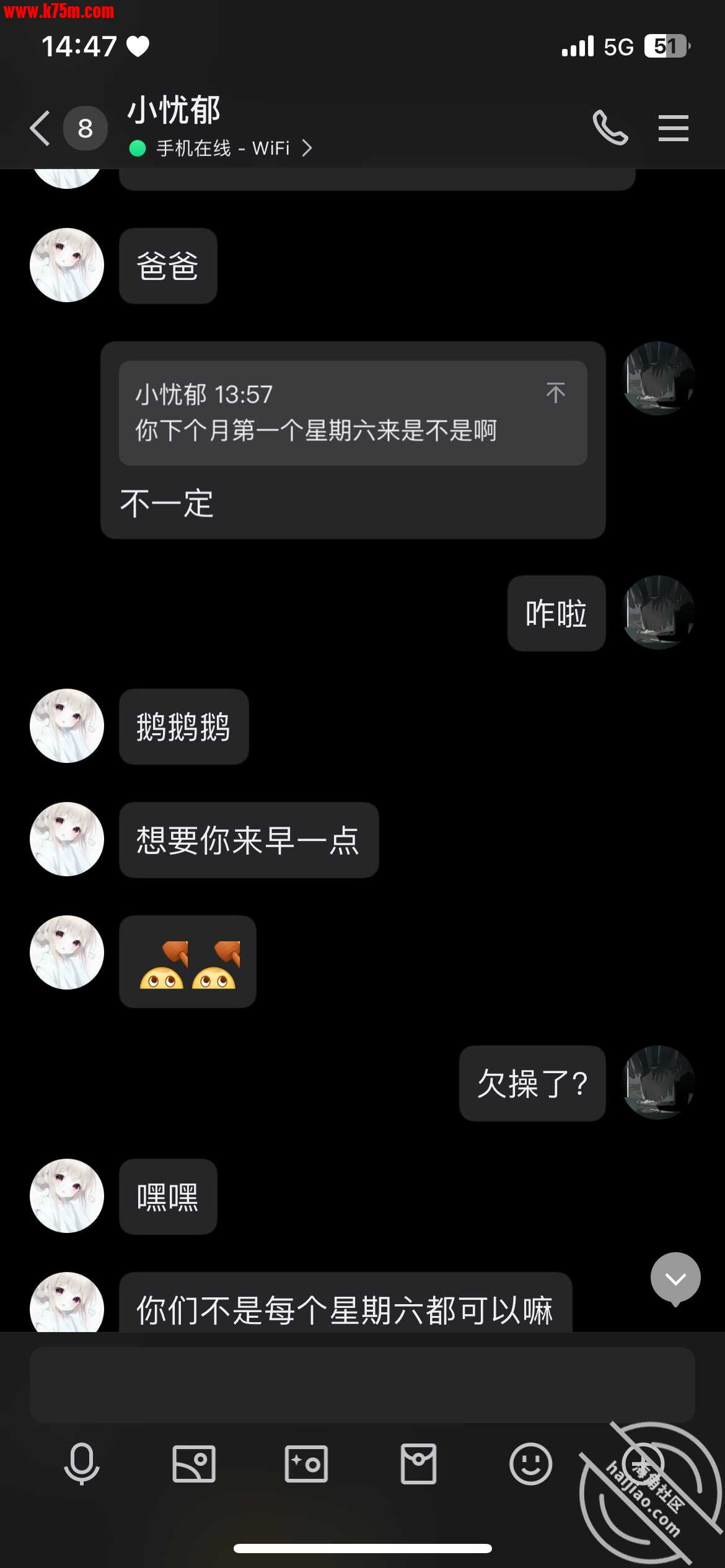725x1568 pixels.
Task: Open the photo gallery picker
Action: (x=194, y=1464)
